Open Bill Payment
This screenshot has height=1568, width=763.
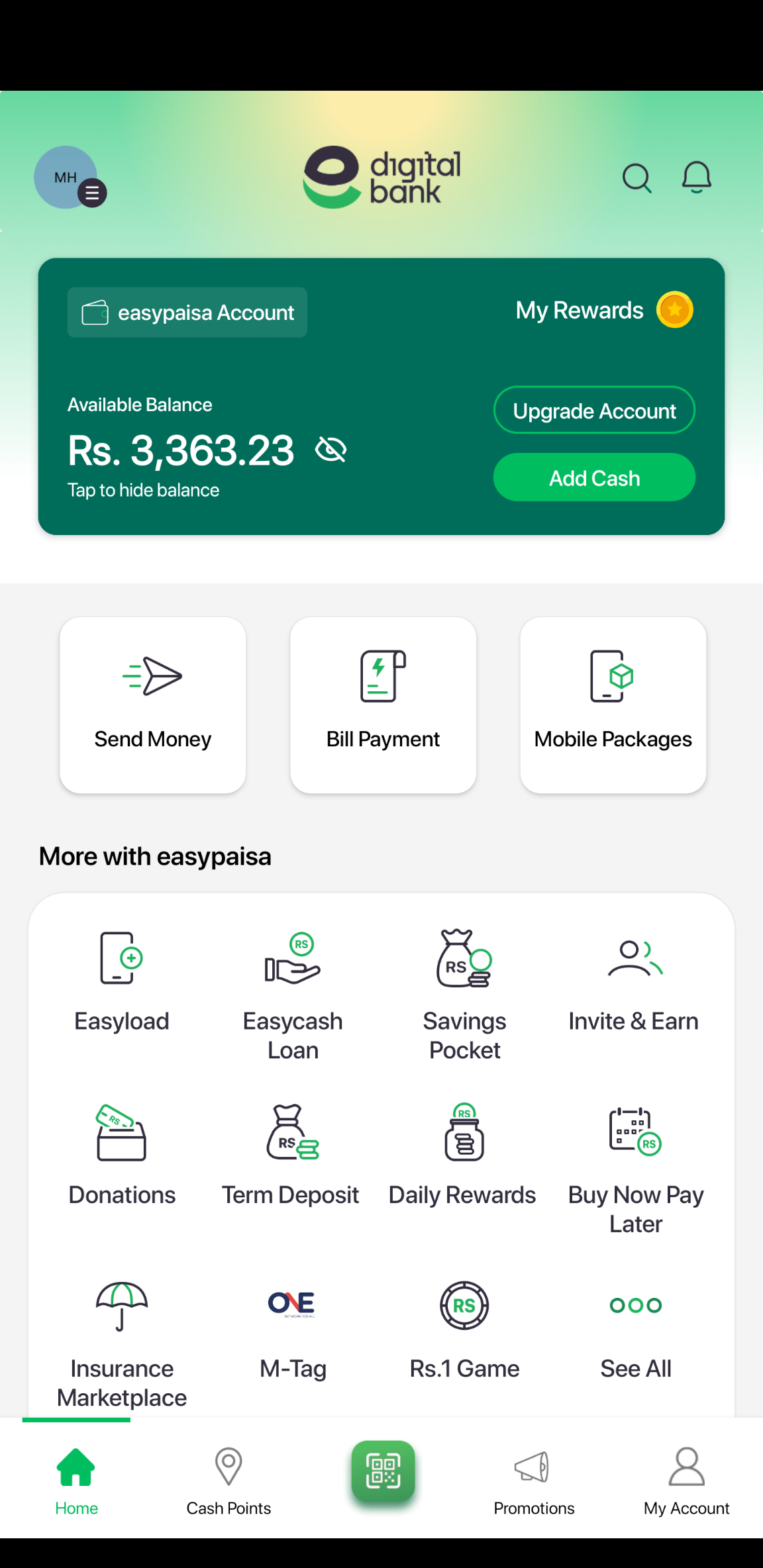pos(383,705)
